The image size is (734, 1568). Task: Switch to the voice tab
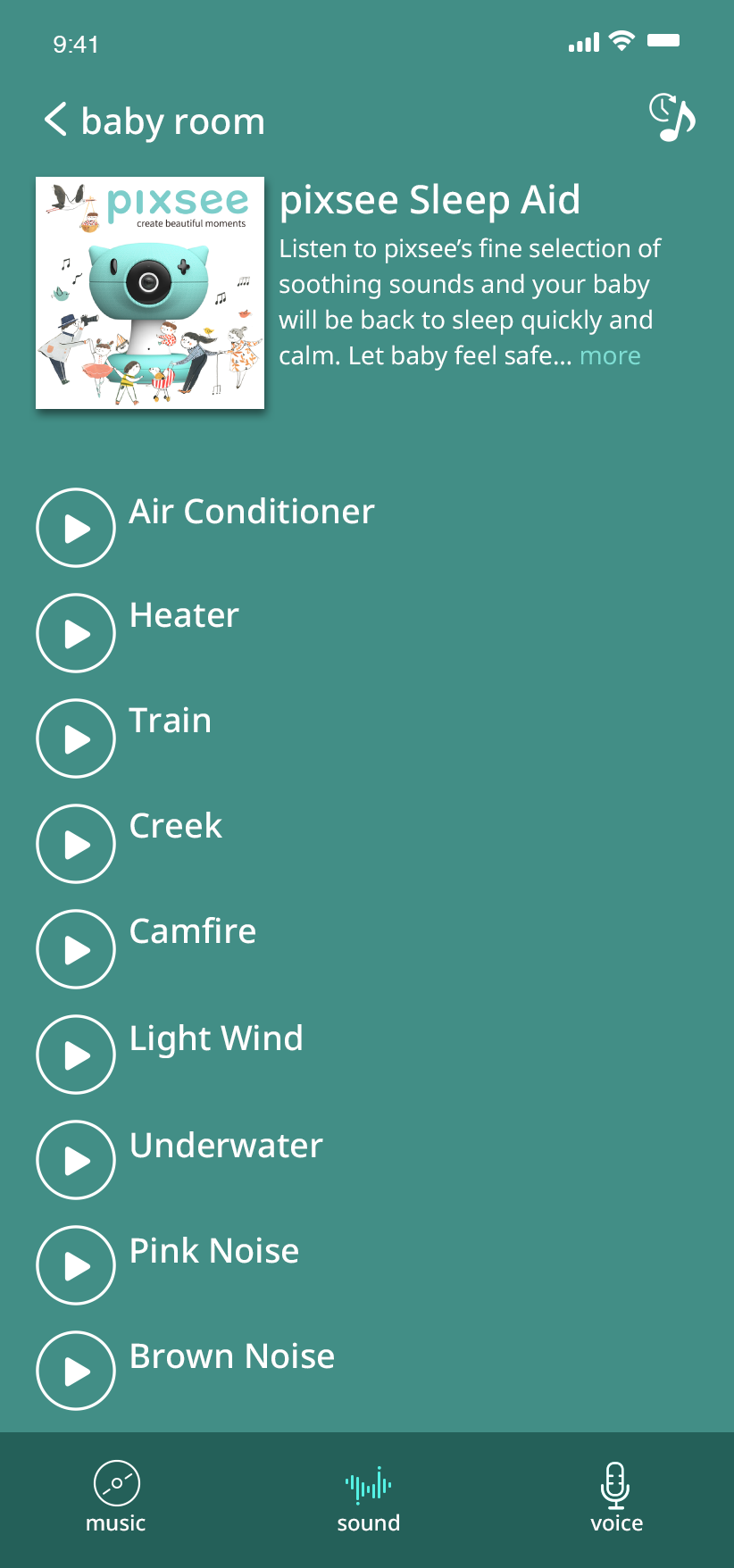coord(616,1498)
